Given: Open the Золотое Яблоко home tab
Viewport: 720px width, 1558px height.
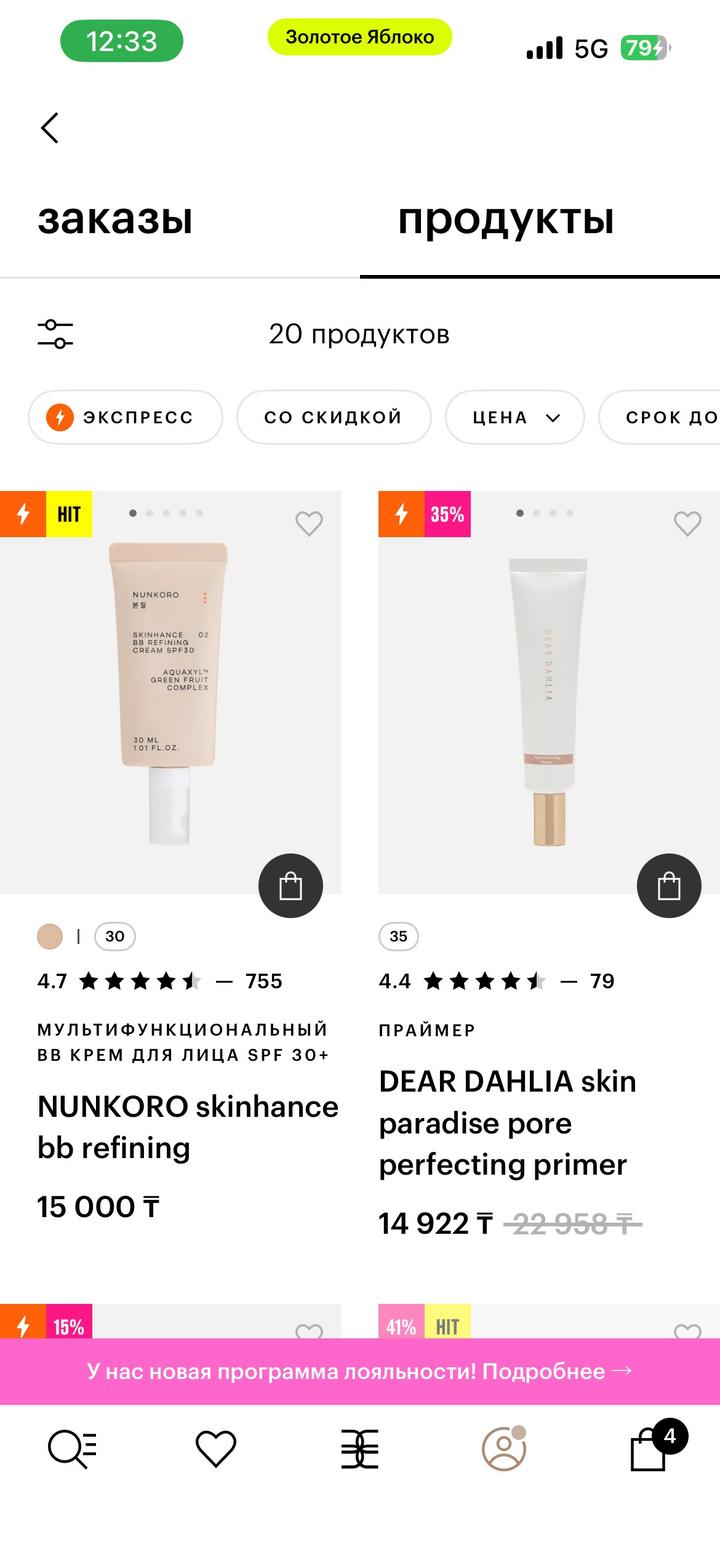Looking at the screenshot, I should (360, 1449).
